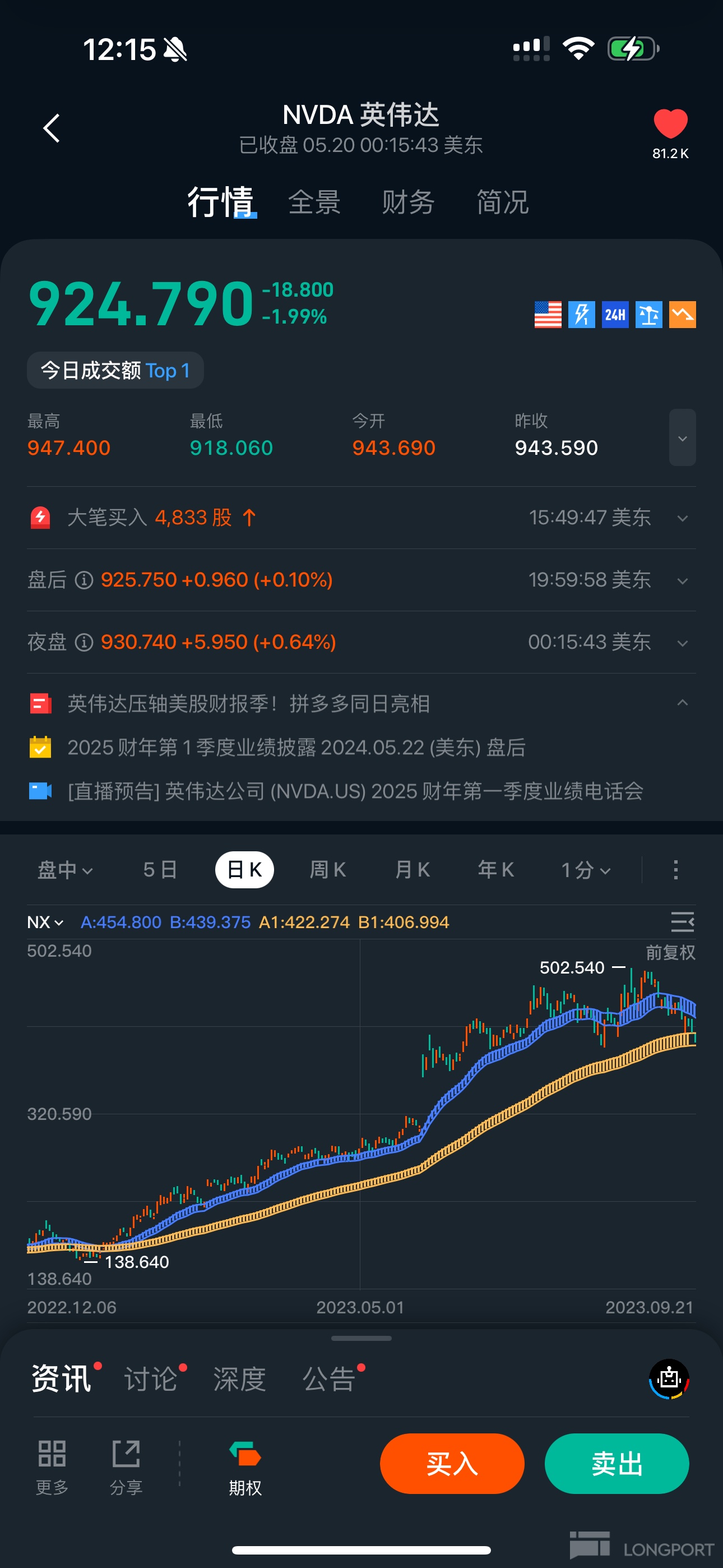Select the 简况 tab
Image resolution: width=723 pixels, height=1568 pixels.
(x=502, y=202)
